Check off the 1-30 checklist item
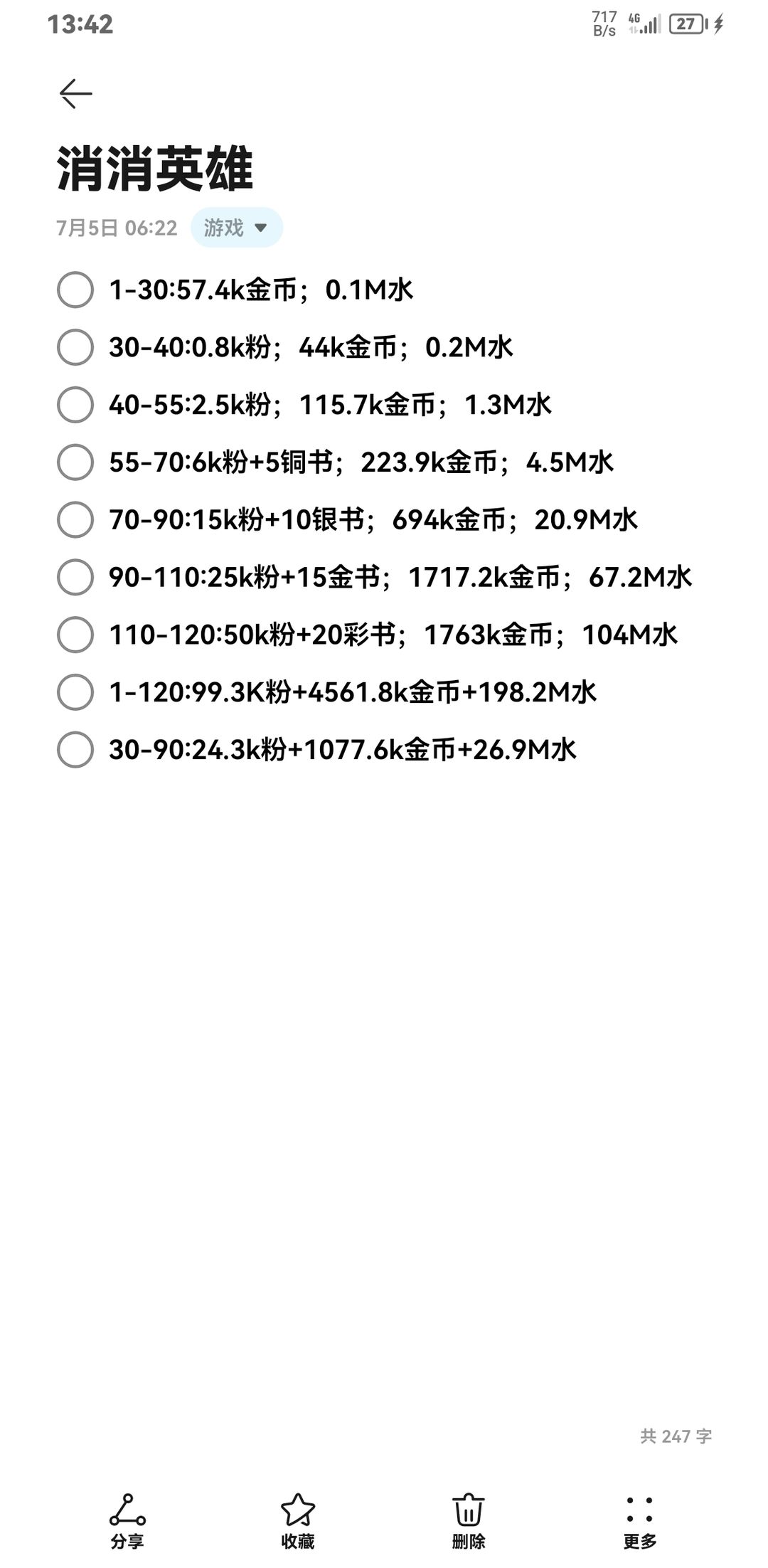This screenshot has height=1568, width=768. tap(75, 290)
